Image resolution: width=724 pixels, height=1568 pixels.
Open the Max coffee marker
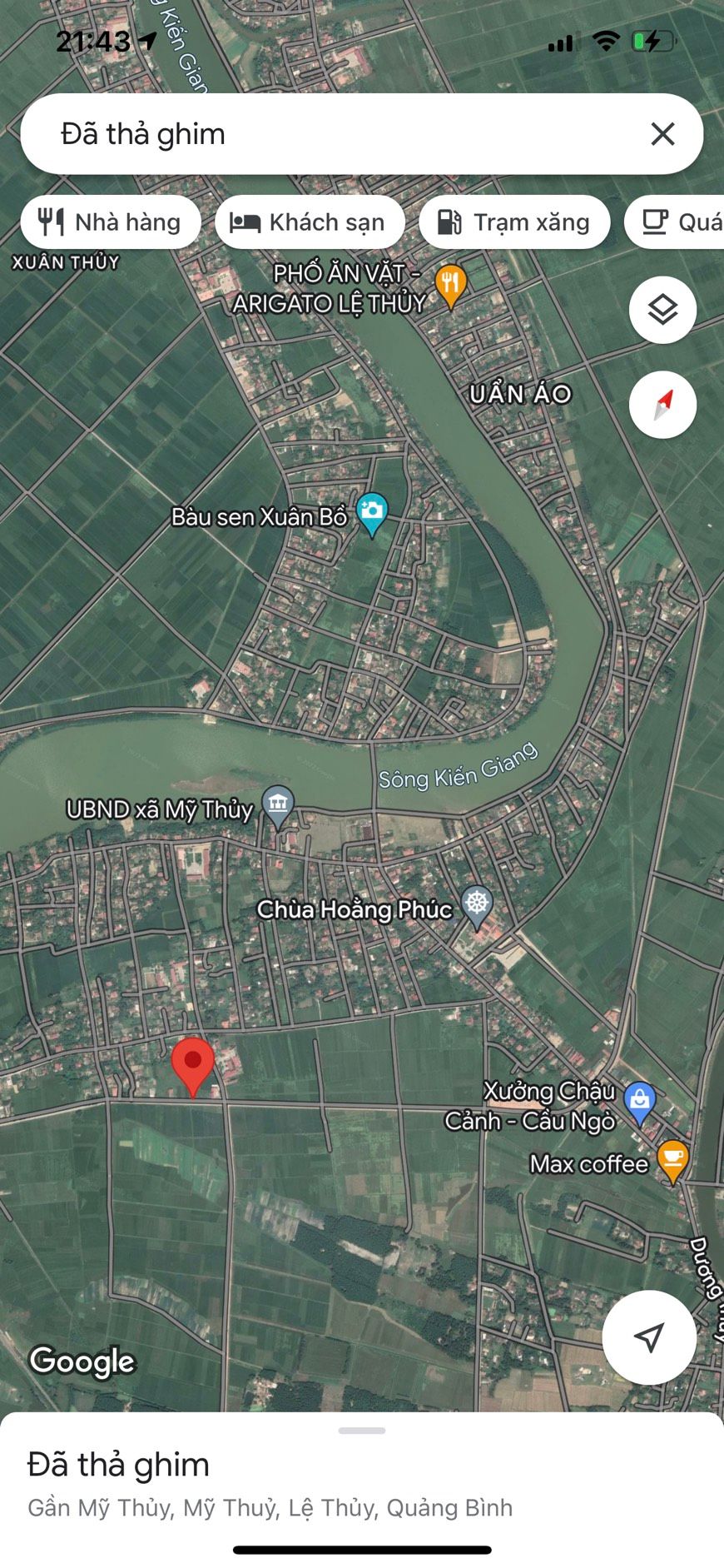(x=672, y=1160)
